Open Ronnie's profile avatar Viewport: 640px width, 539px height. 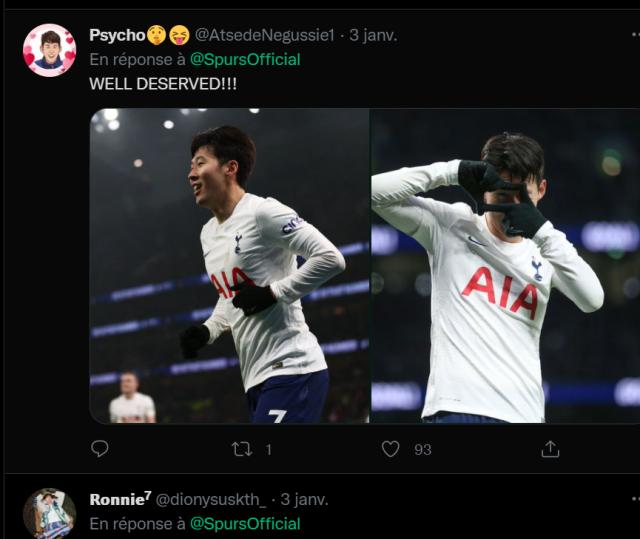click(49, 513)
